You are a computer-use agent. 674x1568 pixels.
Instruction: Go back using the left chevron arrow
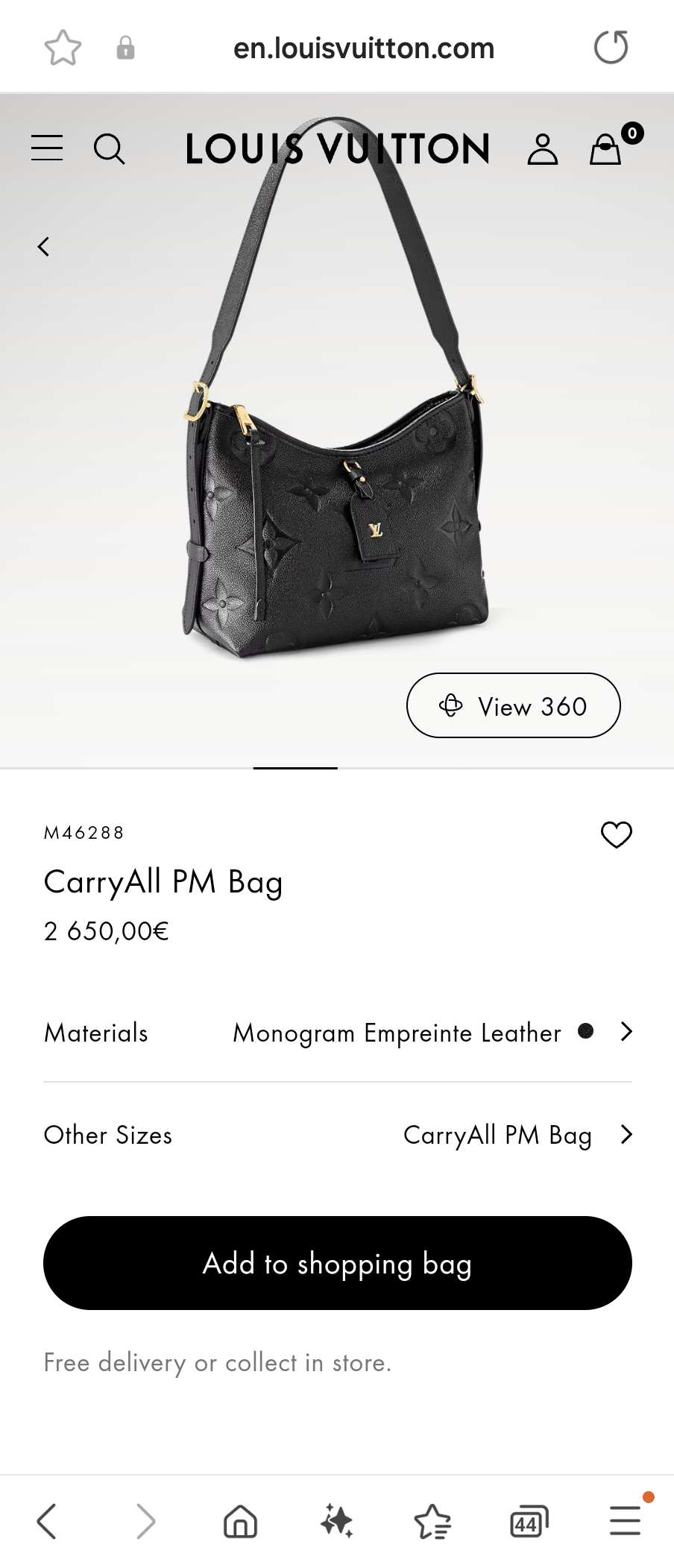43,246
